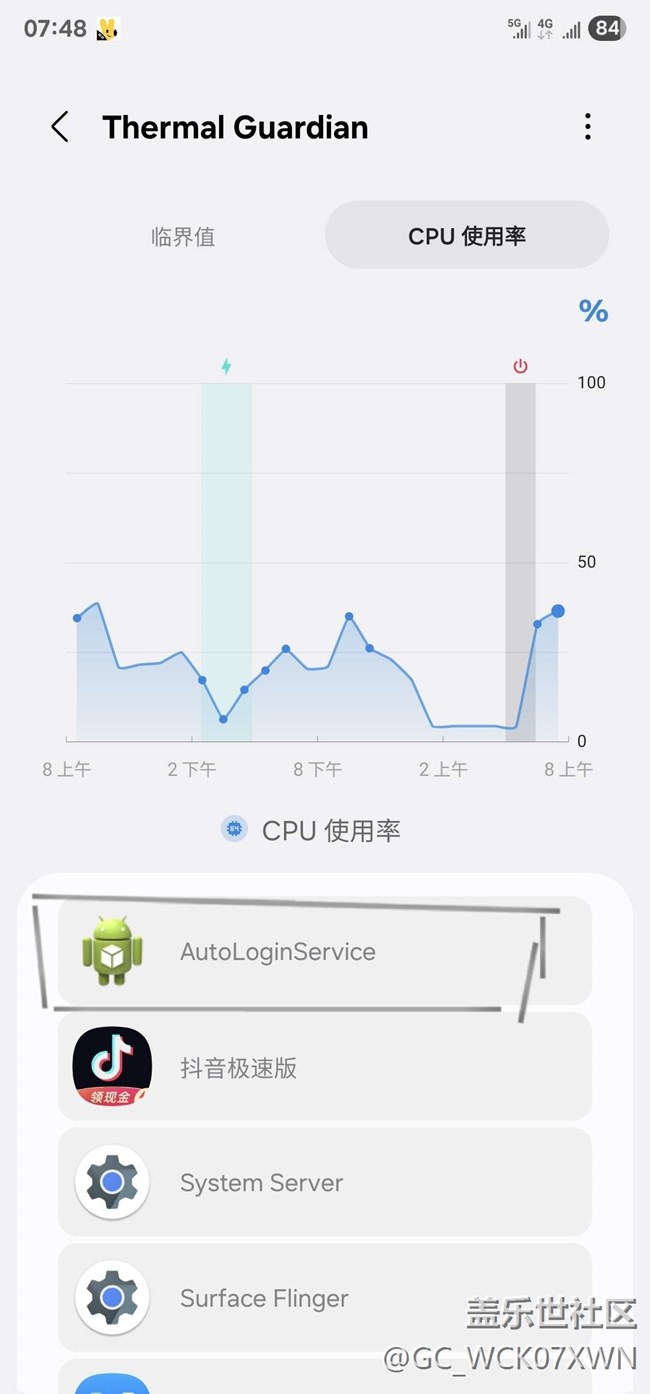
Task: View System Server details
Action: pos(325,1182)
